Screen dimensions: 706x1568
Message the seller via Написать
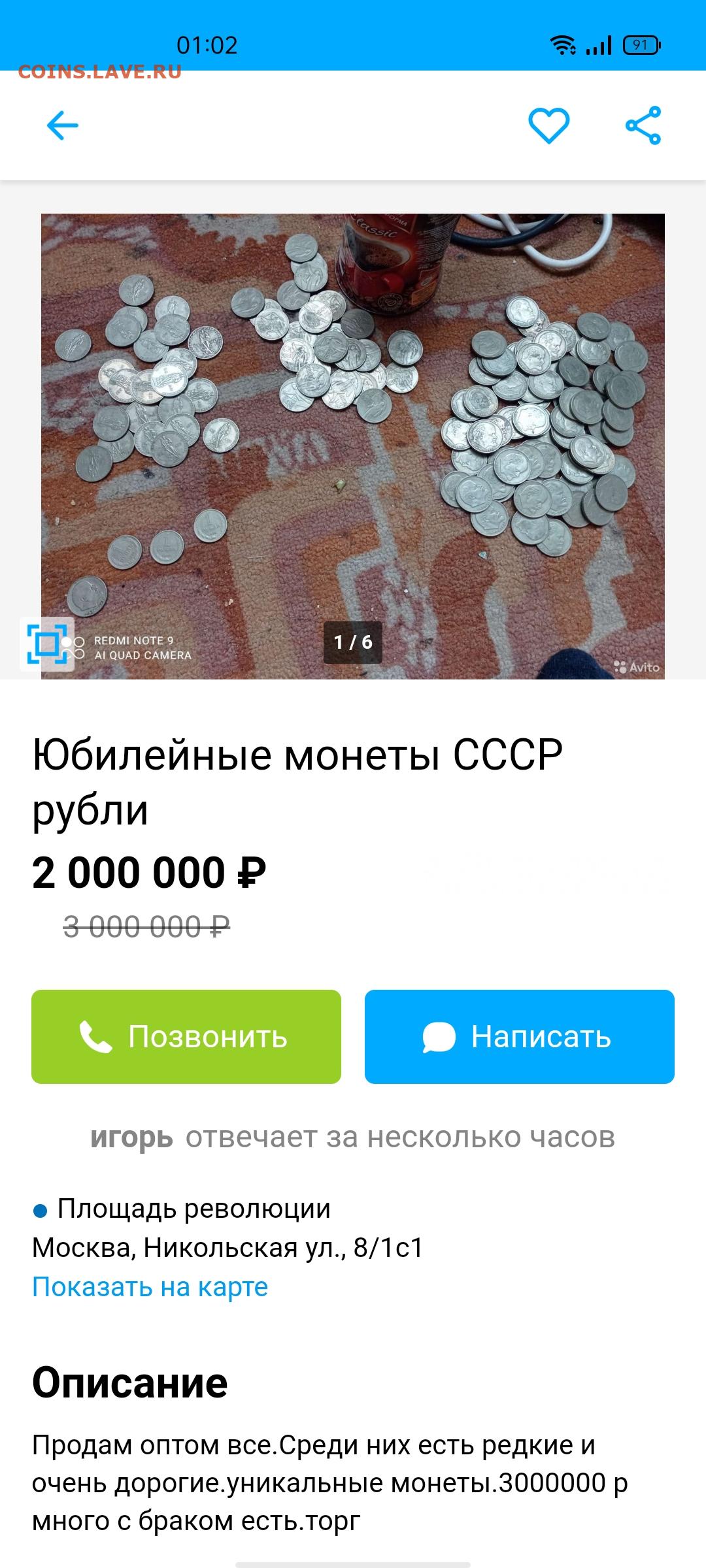tap(520, 1037)
